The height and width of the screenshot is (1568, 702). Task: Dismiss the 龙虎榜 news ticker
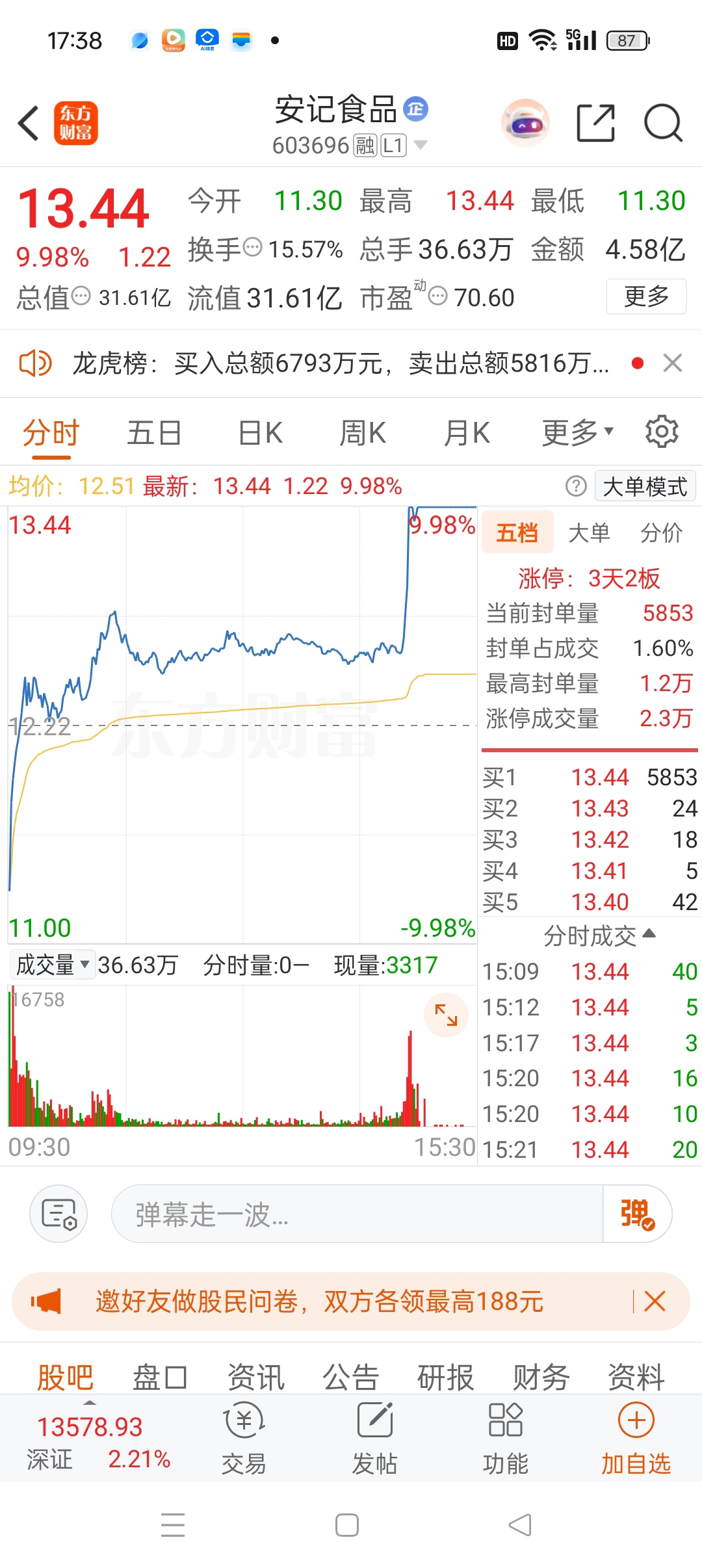672,363
